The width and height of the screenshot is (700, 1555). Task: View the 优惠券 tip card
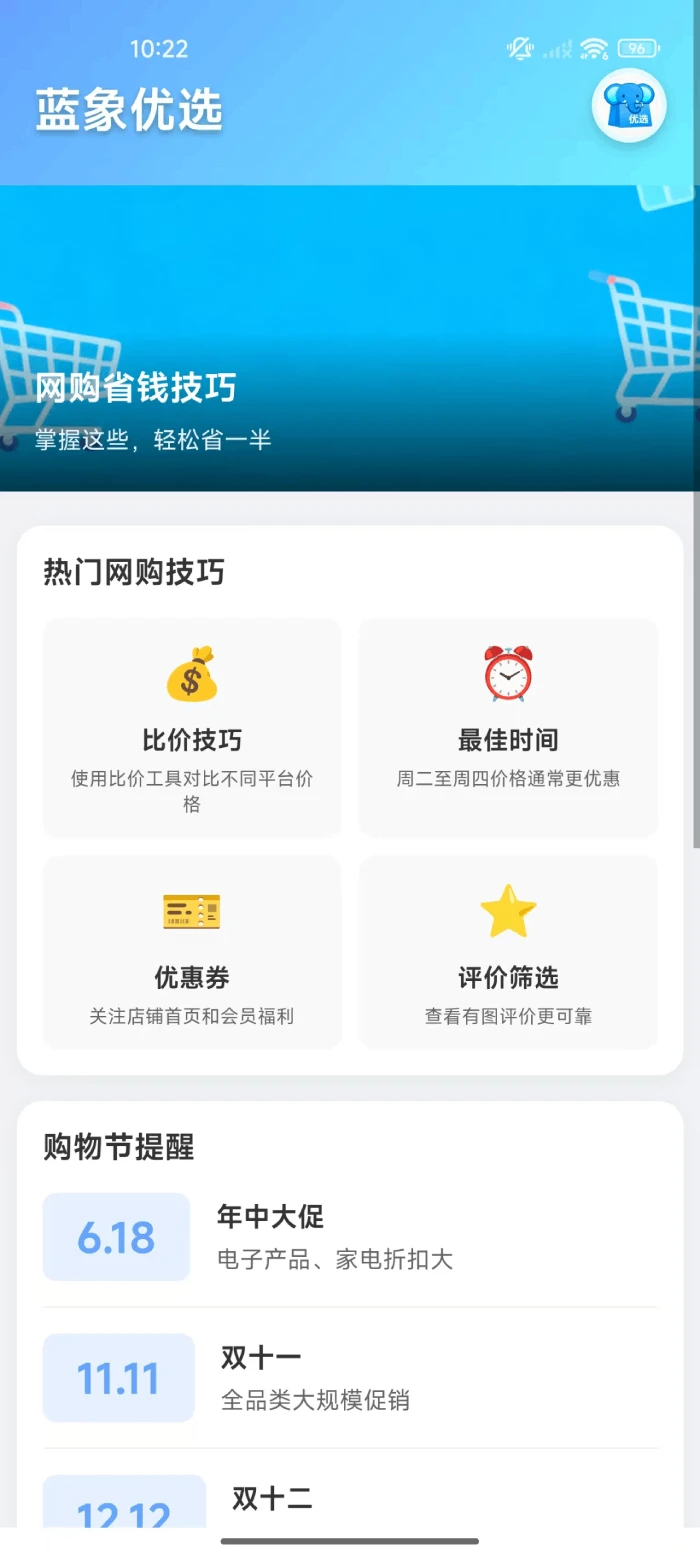(x=192, y=951)
